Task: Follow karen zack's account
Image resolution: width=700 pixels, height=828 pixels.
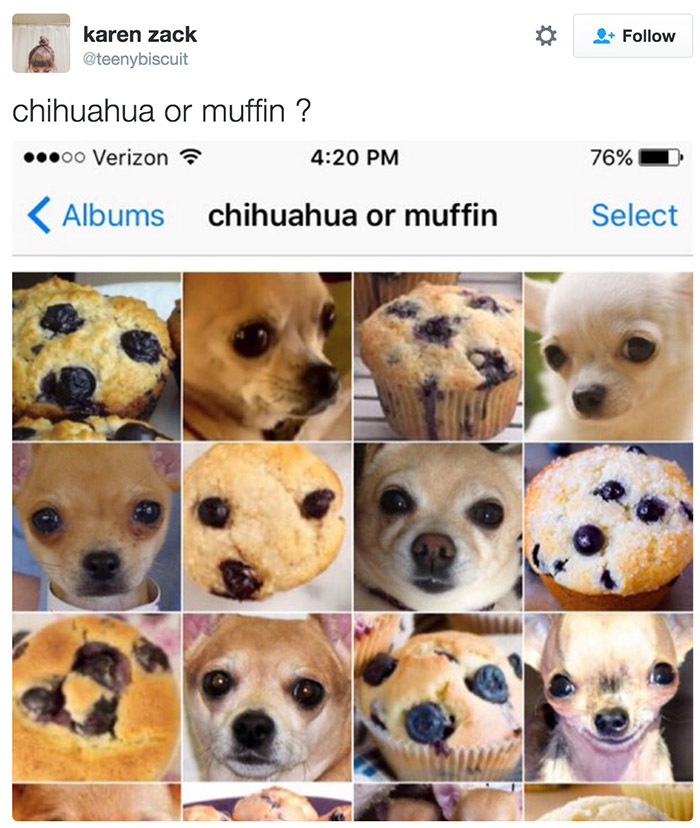Action: (x=632, y=36)
